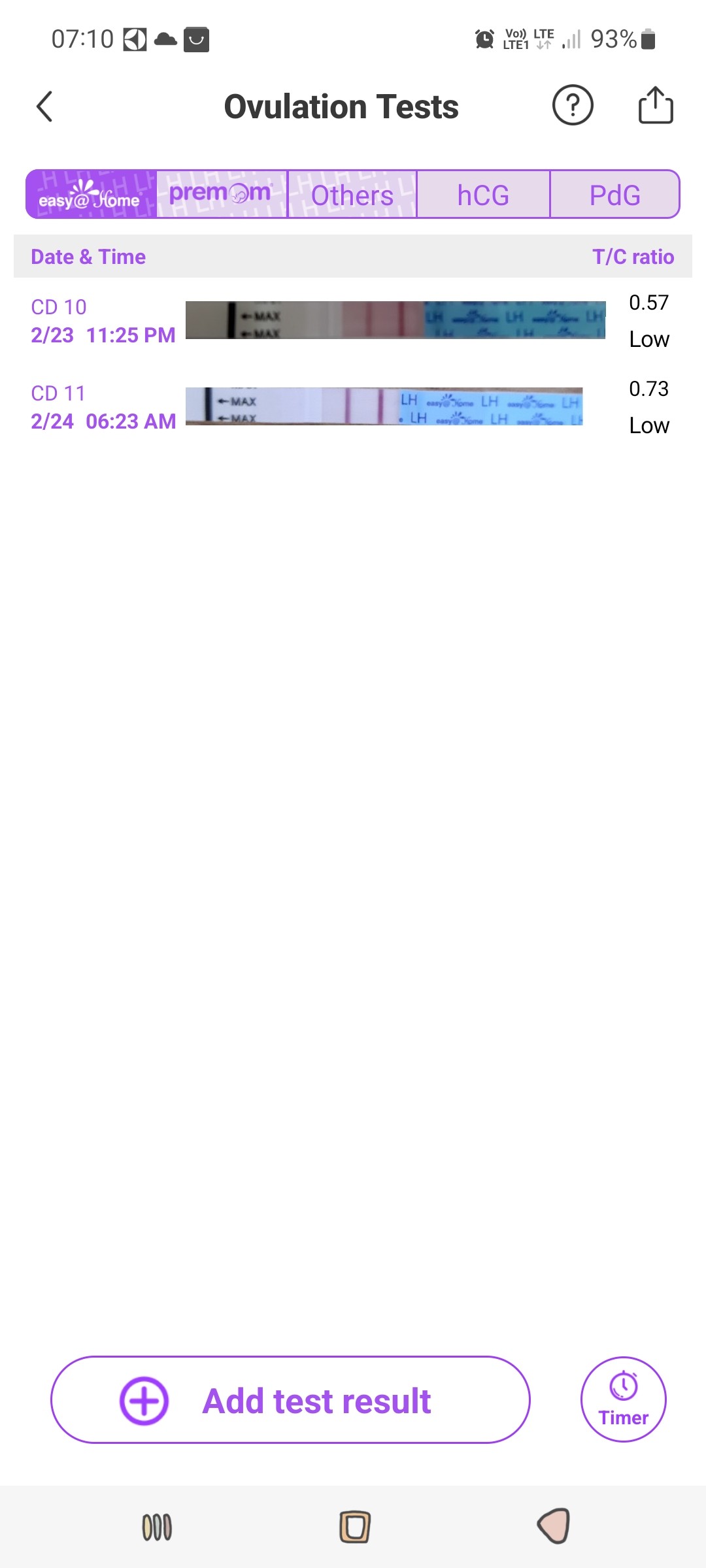706x1568 pixels.
Task: Open recent apps in navigation bar
Action: (x=157, y=1527)
